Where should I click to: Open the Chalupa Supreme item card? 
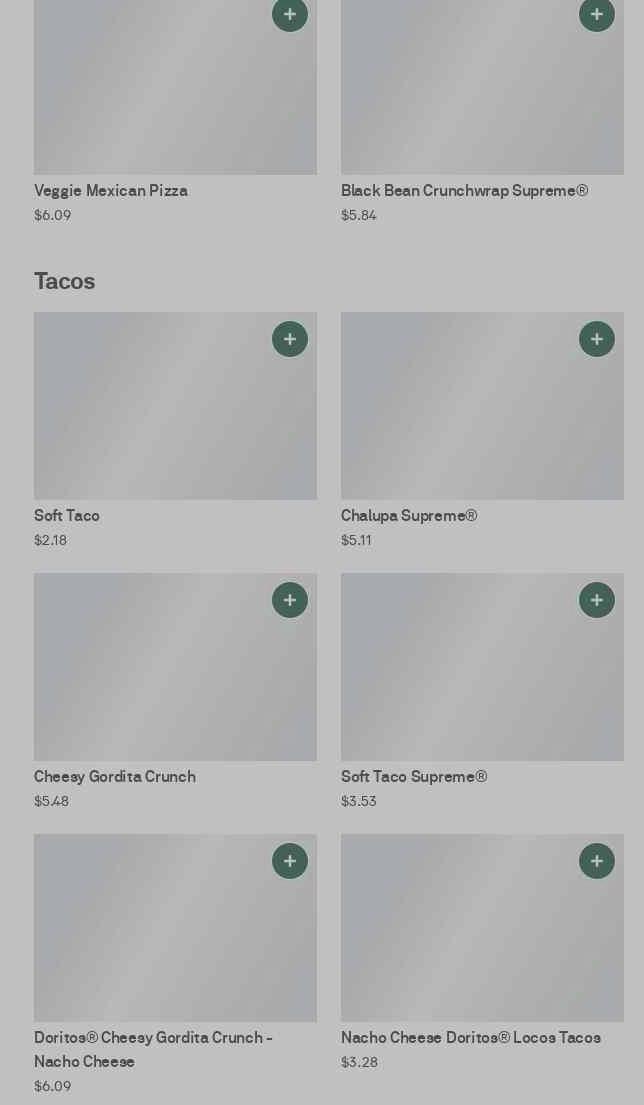click(460, 420)
